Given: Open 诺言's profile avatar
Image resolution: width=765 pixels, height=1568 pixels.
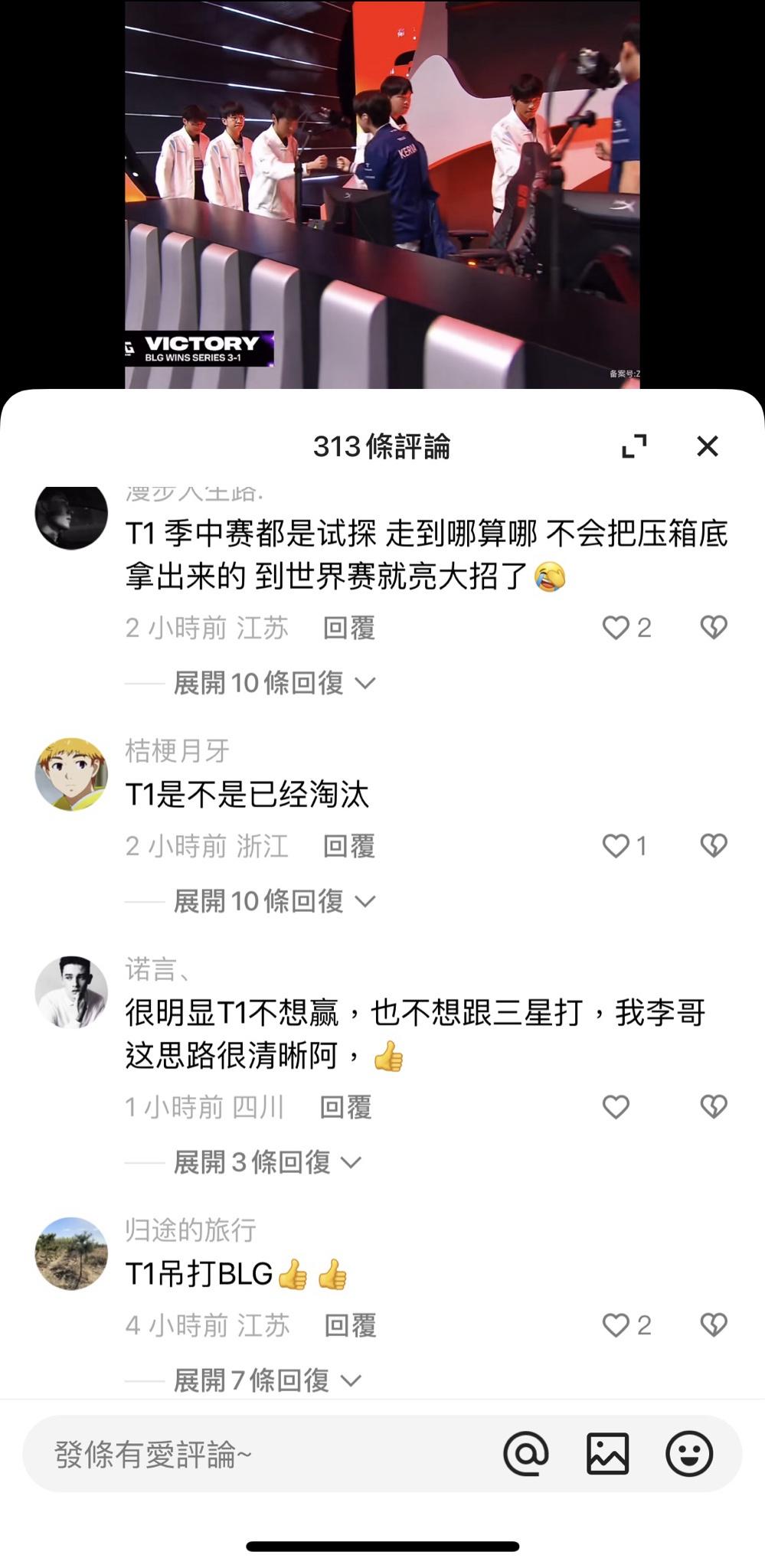Looking at the screenshot, I should point(71,991).
